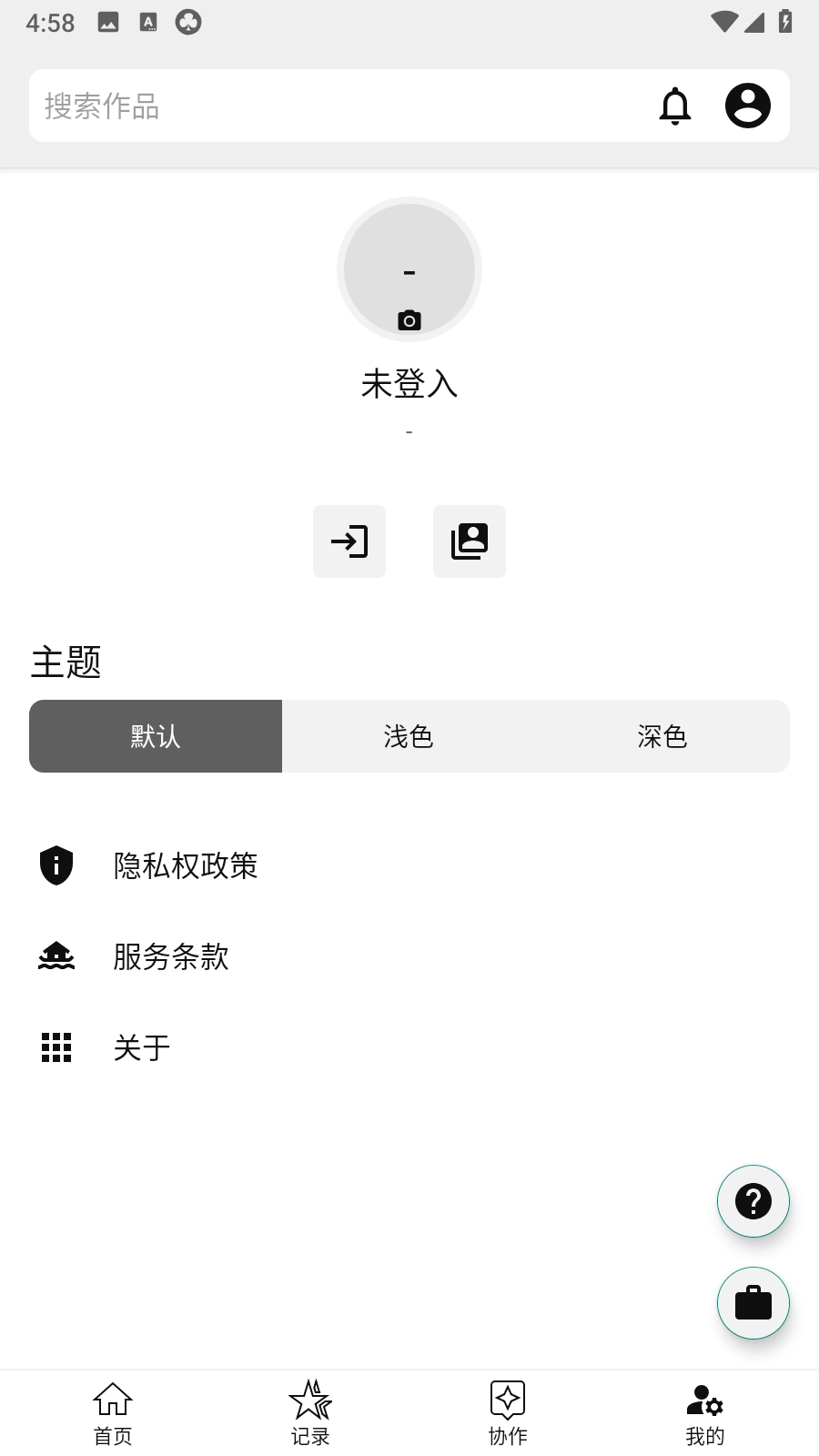Tap the register contact-card icon
Screen dimensions: 819x1456
[470, 541]
